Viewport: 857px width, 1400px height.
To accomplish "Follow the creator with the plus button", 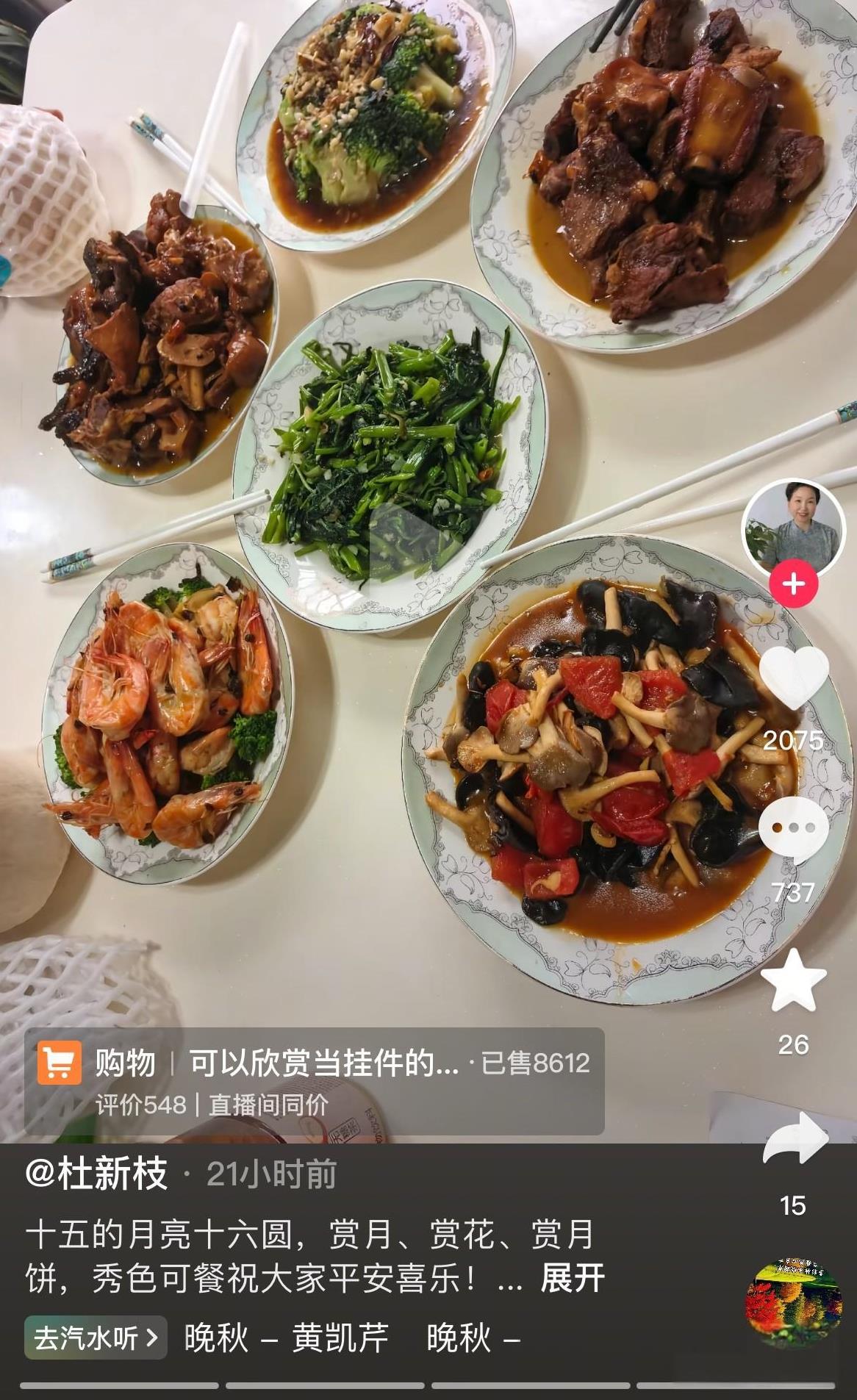I will pos(793,584).
